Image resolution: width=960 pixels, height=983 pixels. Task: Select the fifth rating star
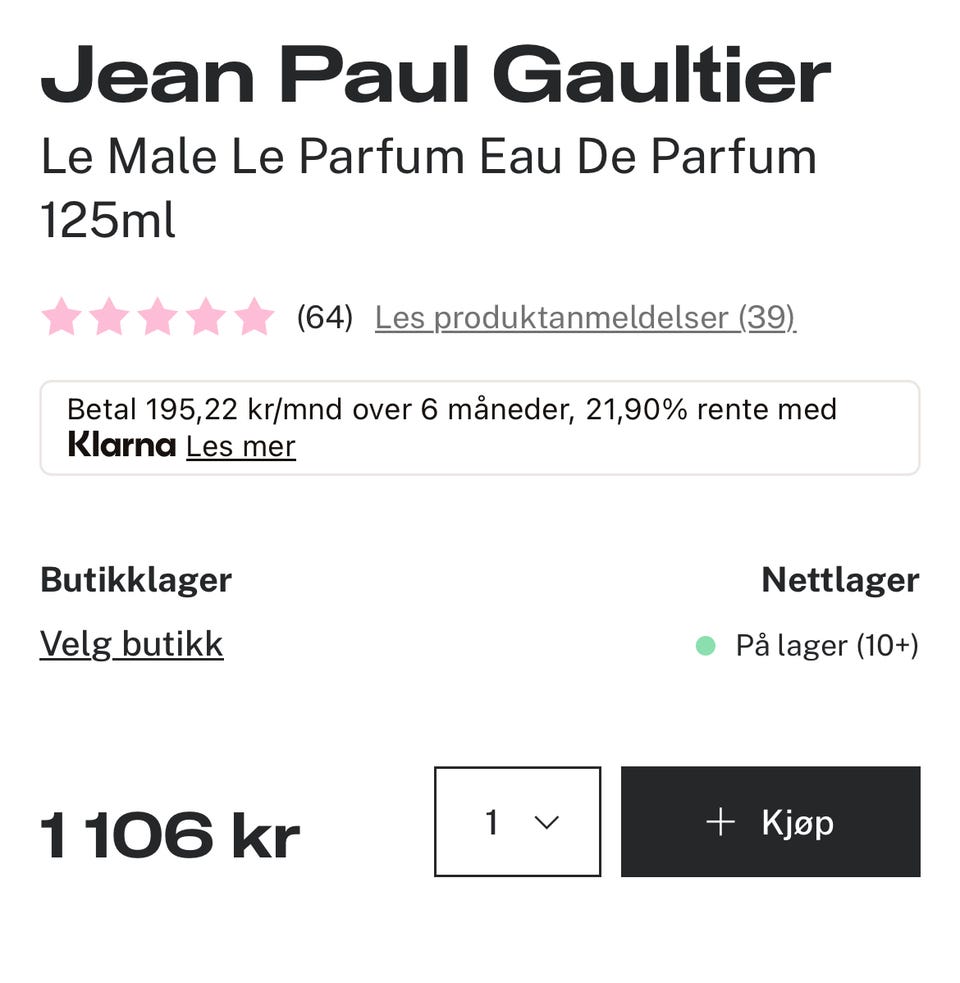(254, 317)
